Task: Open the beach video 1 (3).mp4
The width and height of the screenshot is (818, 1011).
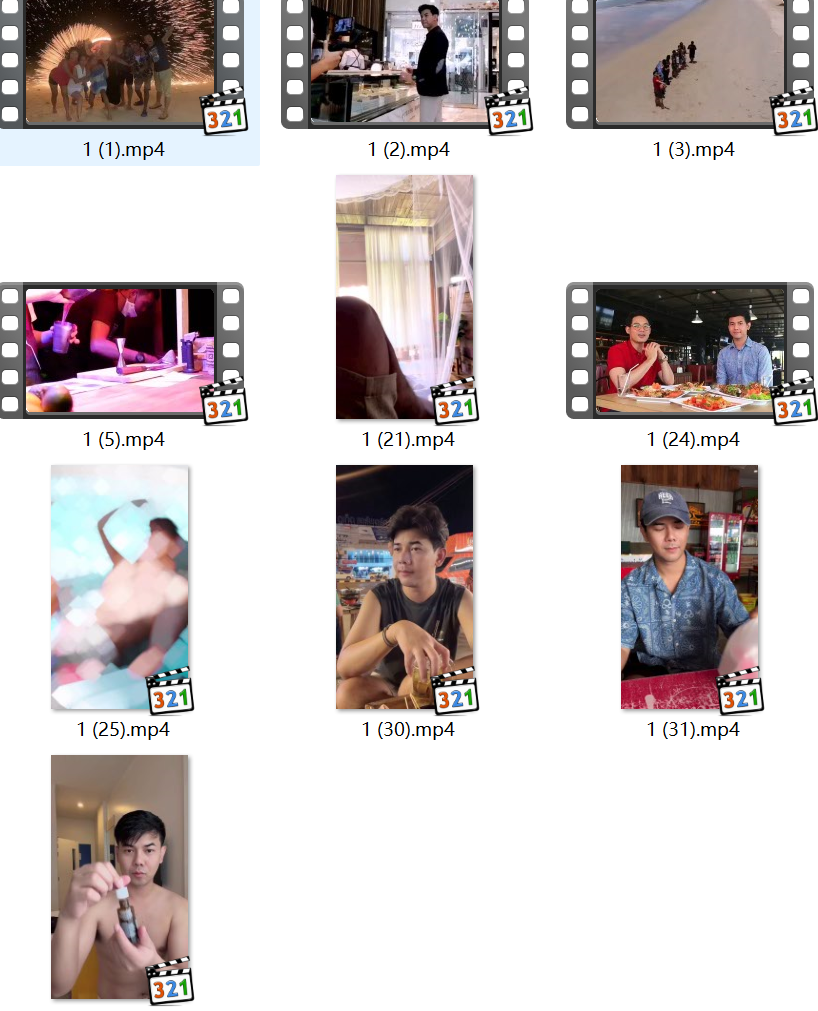Action: [x=690, y=62]
